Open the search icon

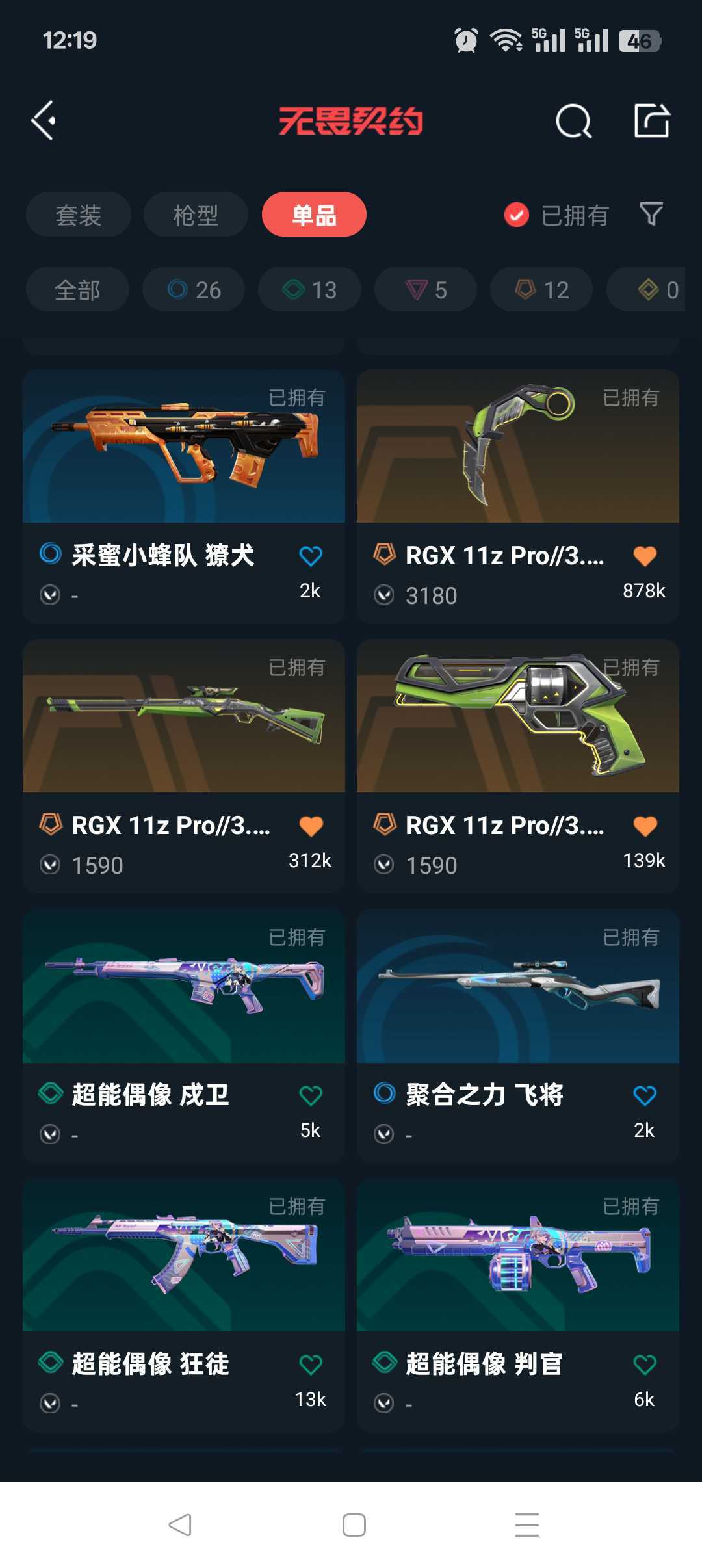pyautogui.click(x=573, y=121)
